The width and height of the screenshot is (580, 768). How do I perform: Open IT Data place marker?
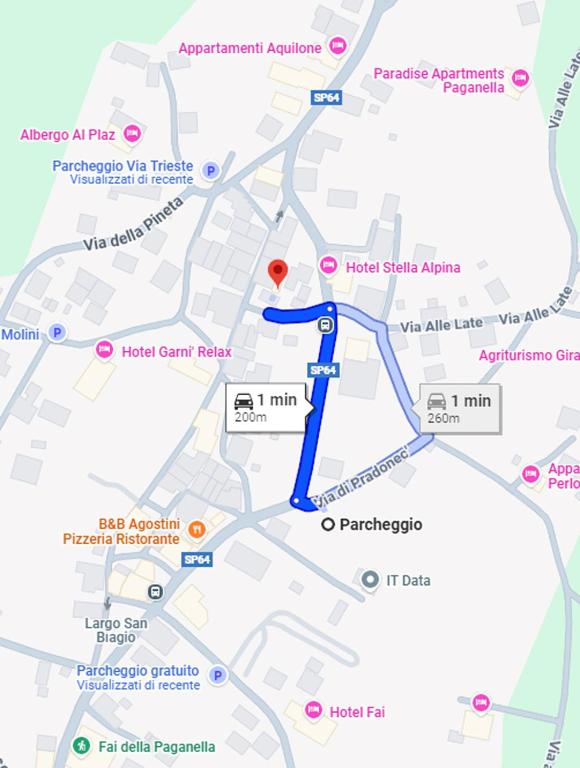(370, 580)
